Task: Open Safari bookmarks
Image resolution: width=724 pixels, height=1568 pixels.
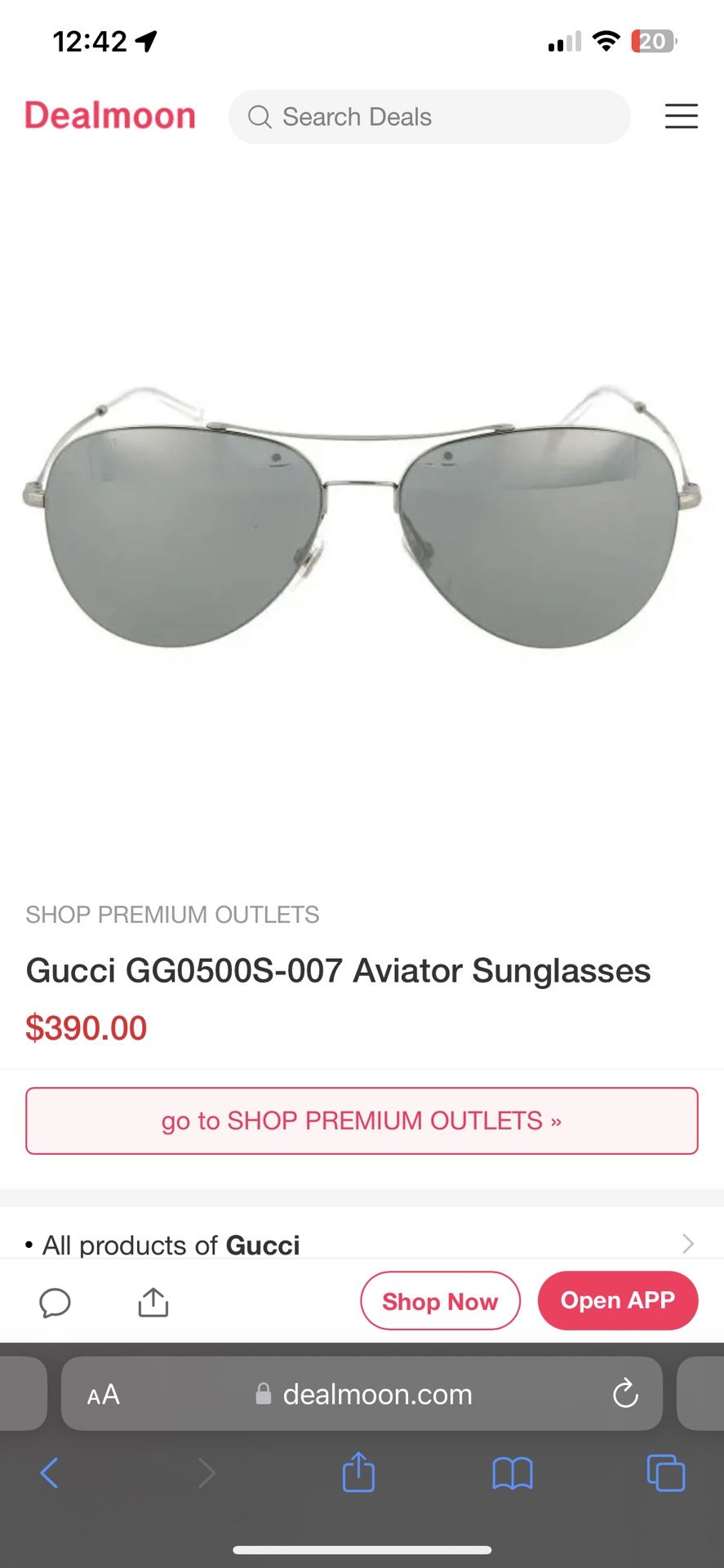Action: click(513, 1473)
